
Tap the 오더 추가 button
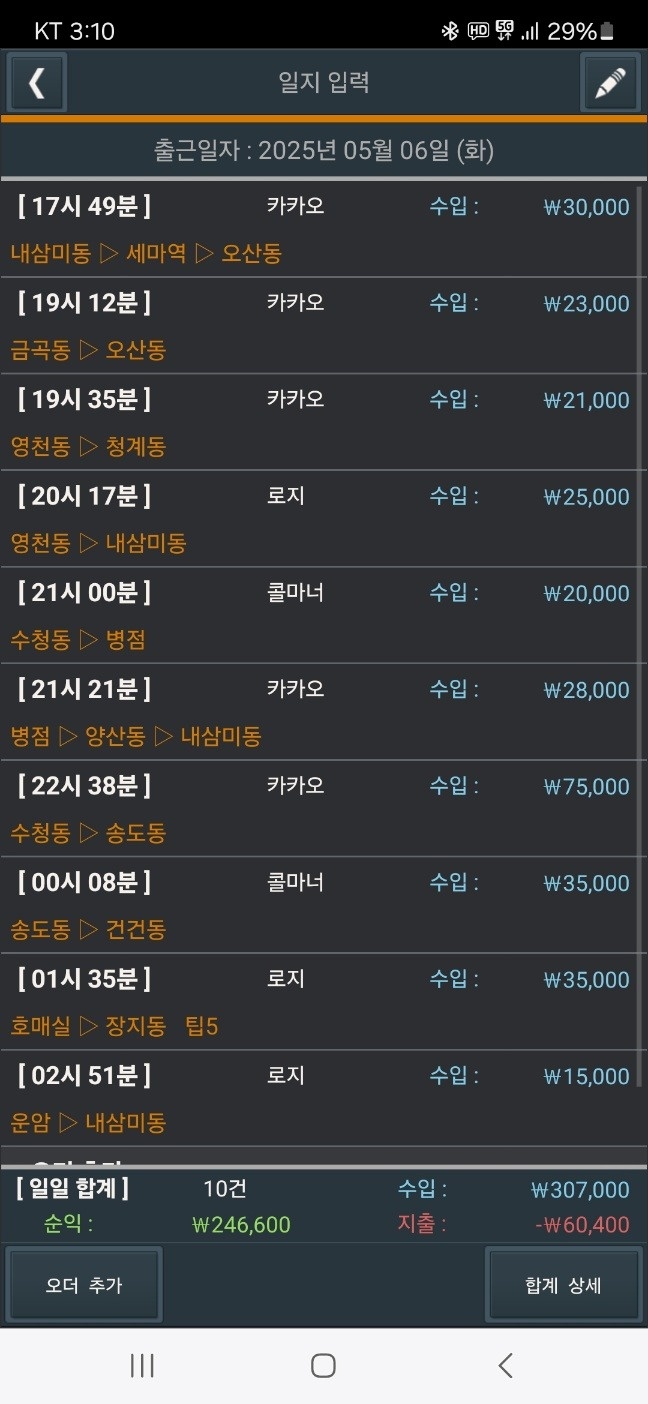click(84, 1285)
